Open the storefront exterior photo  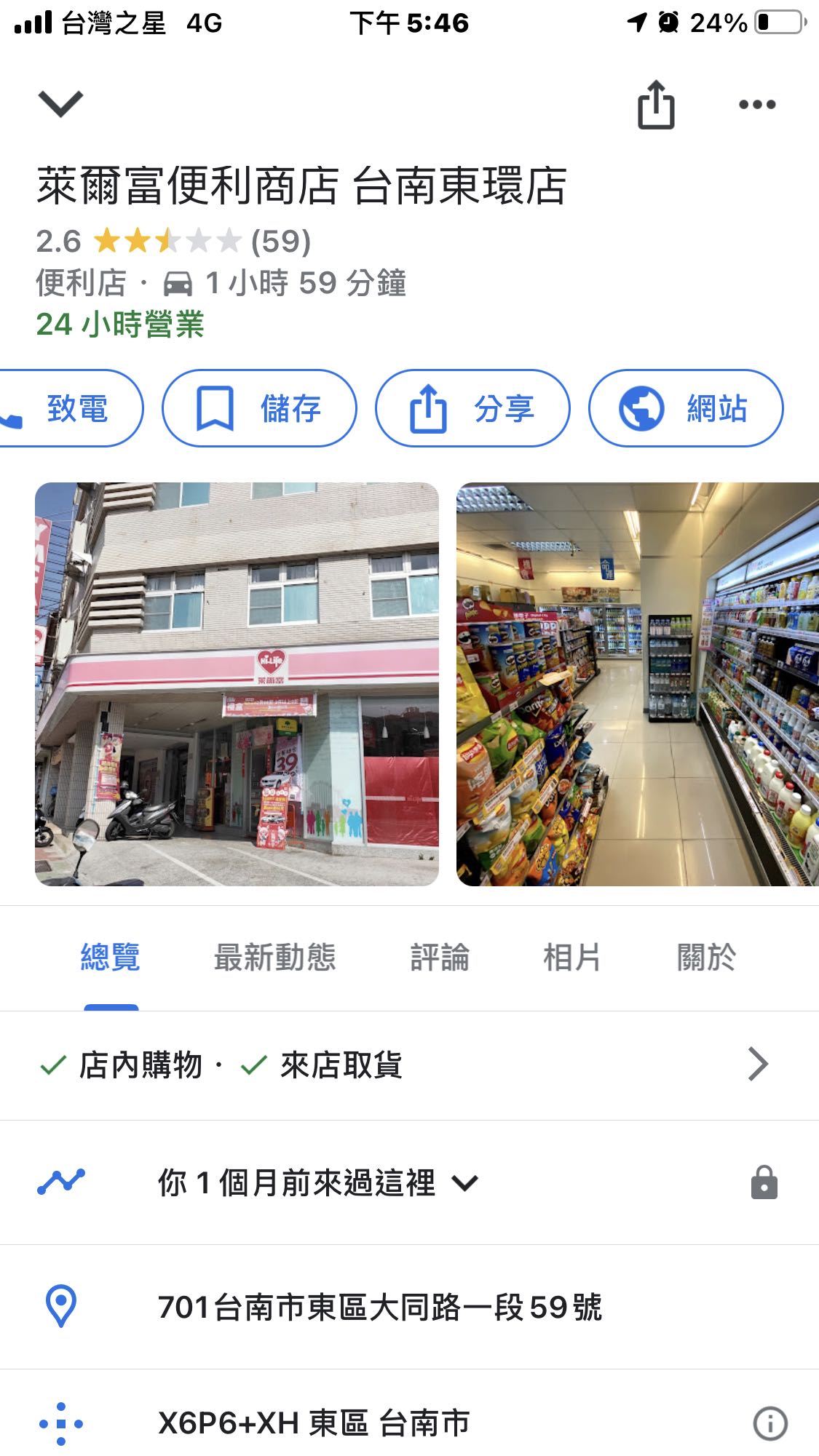tap(237, 684)
